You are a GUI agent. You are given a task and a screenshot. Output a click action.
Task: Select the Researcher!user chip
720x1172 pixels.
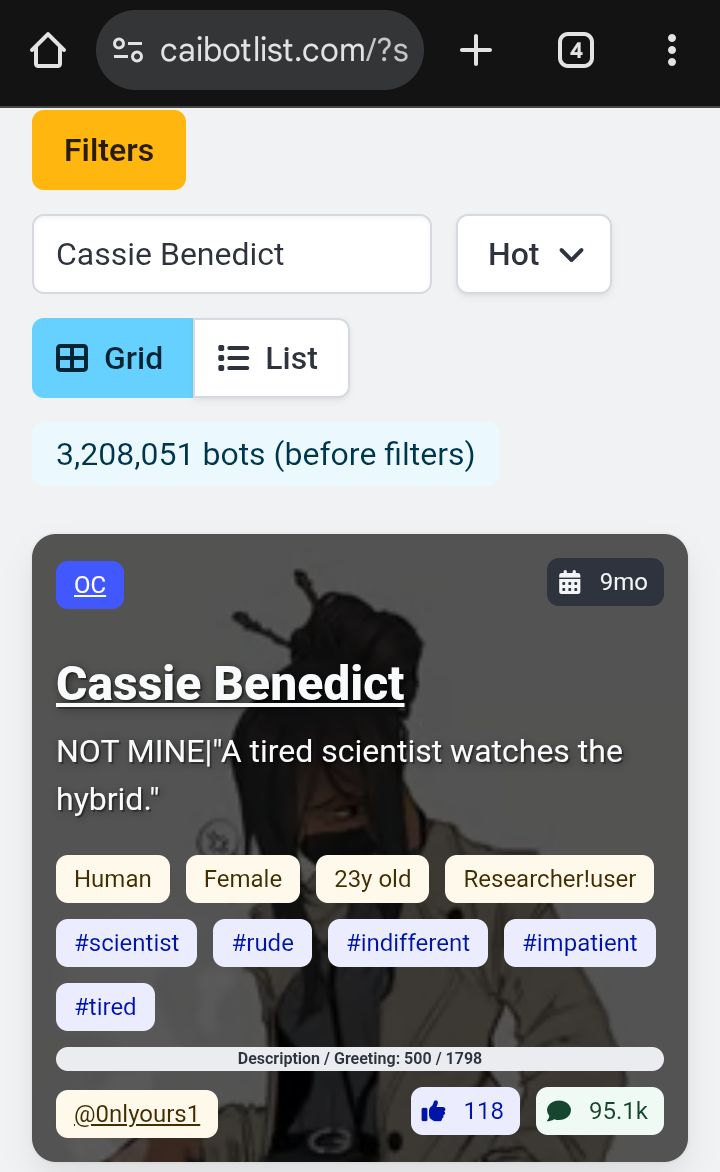pos(549,879)
